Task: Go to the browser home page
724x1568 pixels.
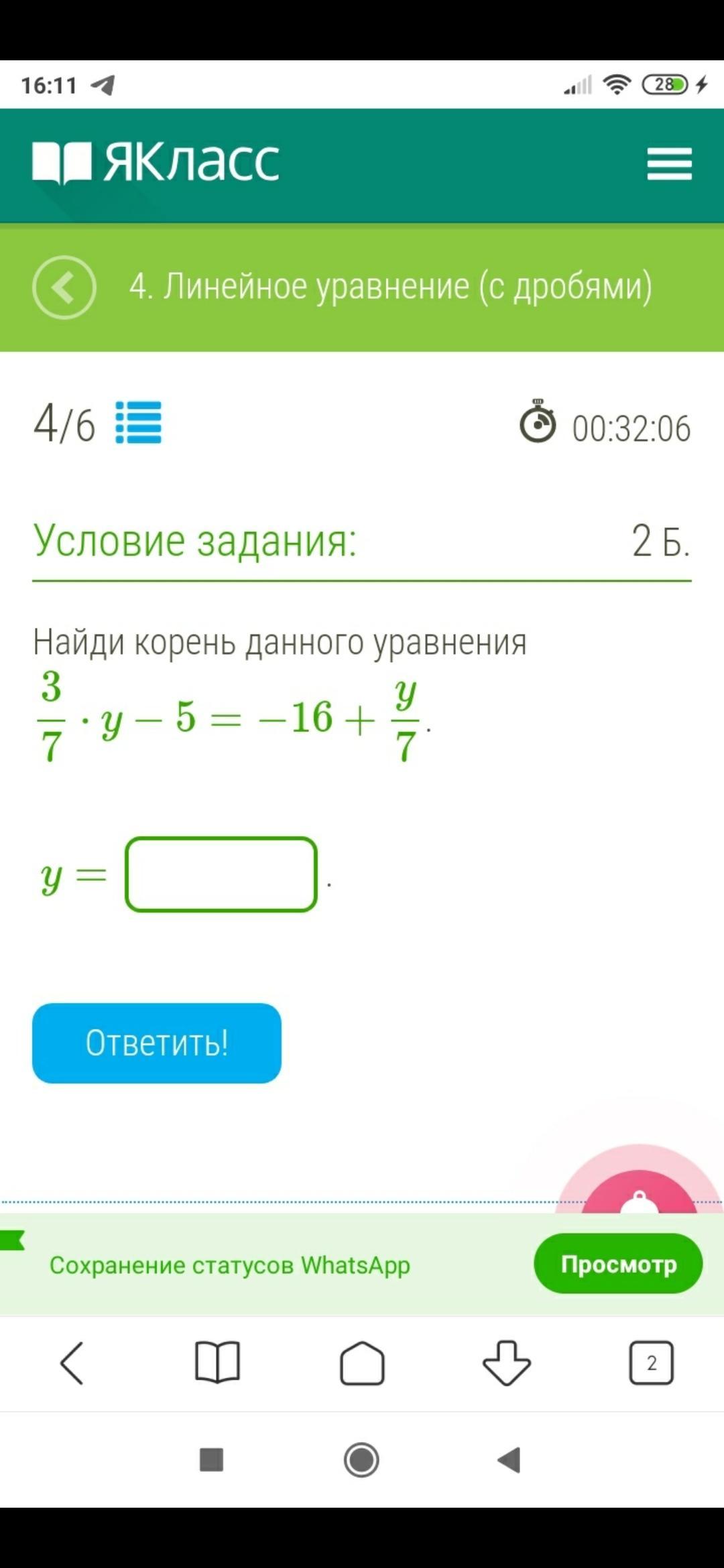Action: [x=362, y=1362]
